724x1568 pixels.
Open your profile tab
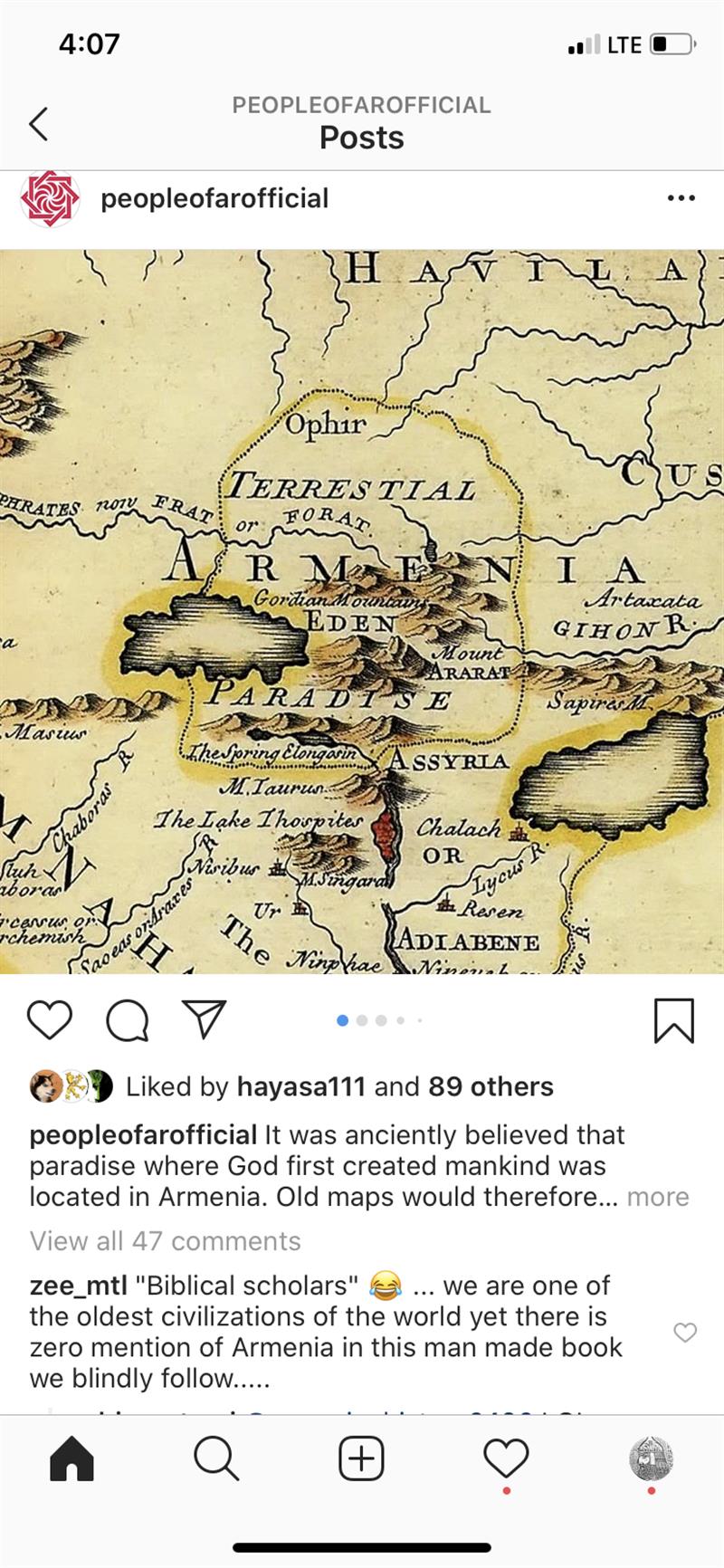(x=651, y=1459)
